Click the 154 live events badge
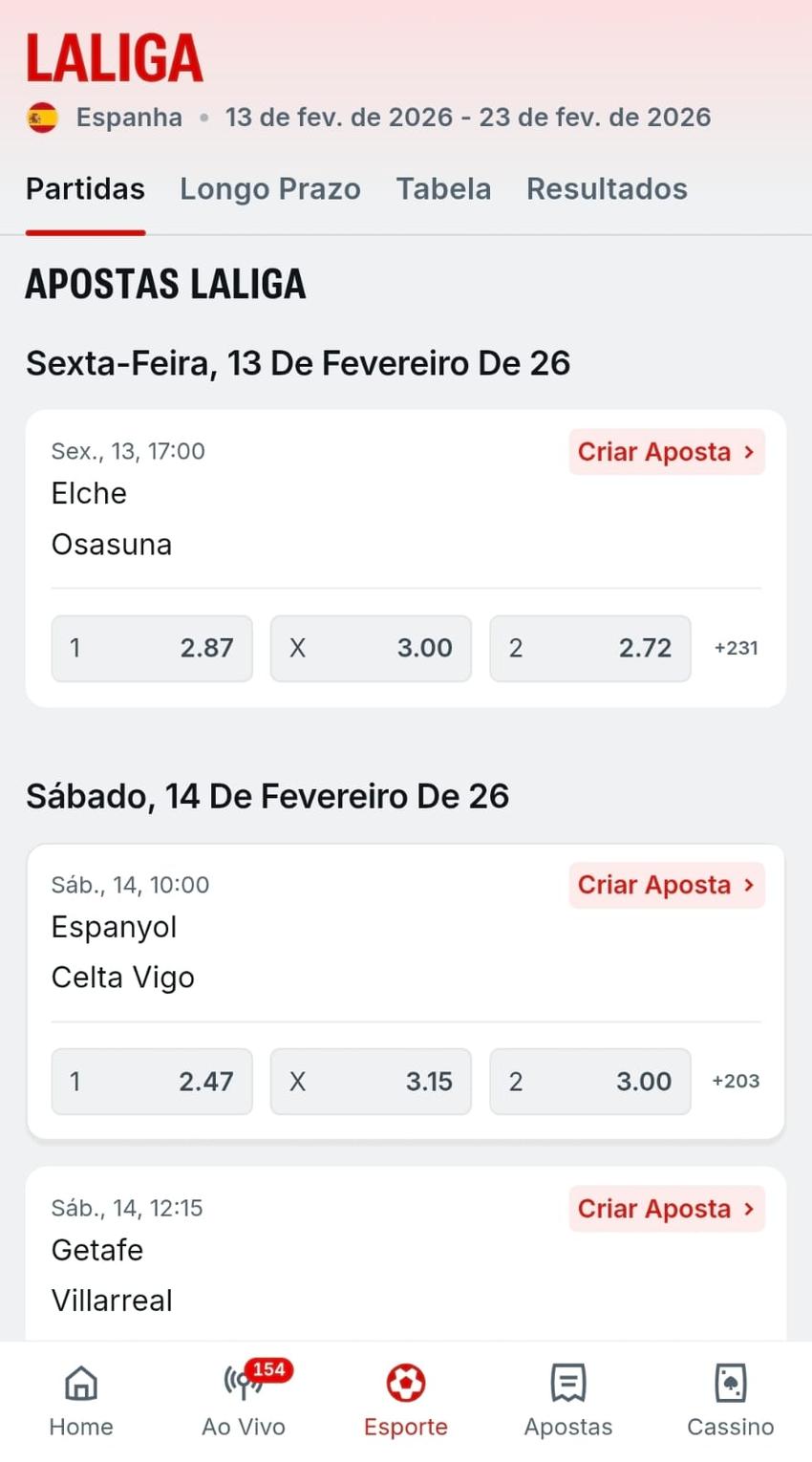The height and width of the screenshot is (1462, 812). click(x=268, y=1370)
